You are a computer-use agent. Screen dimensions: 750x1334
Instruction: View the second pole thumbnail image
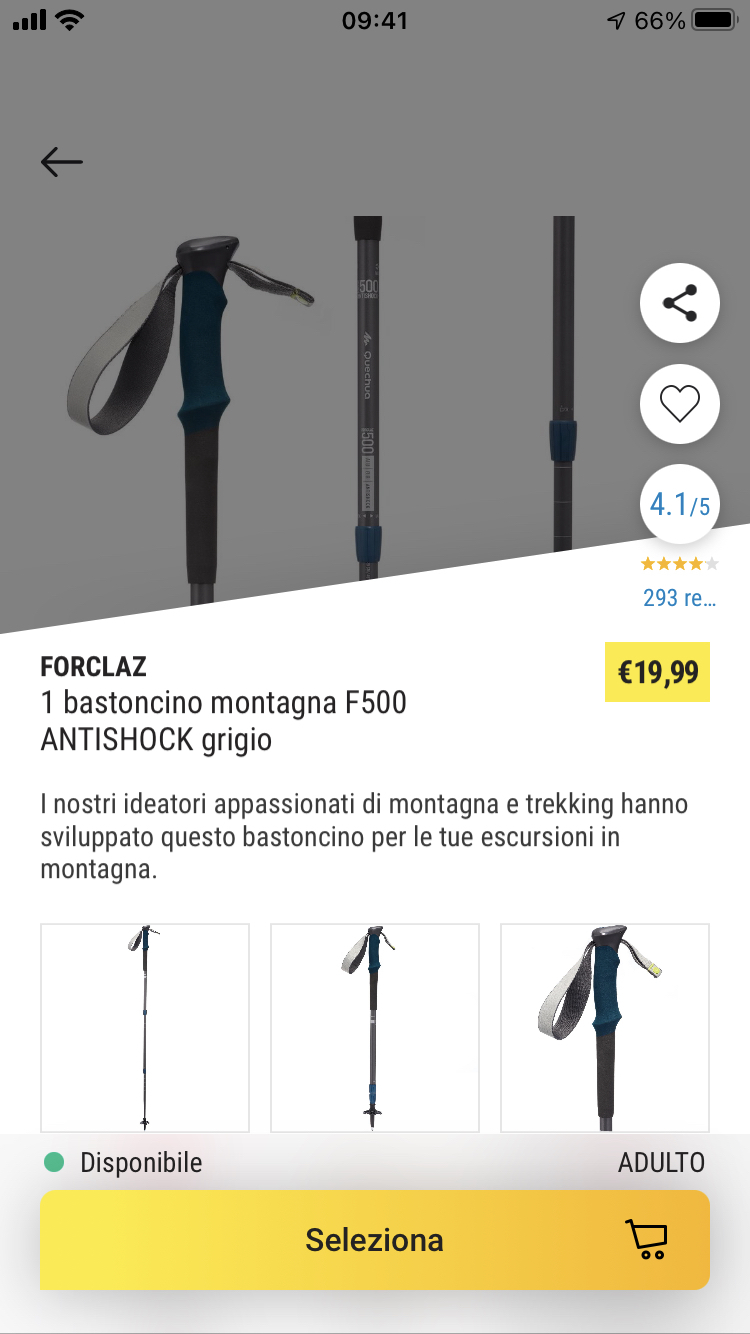tap(375, 1027)
